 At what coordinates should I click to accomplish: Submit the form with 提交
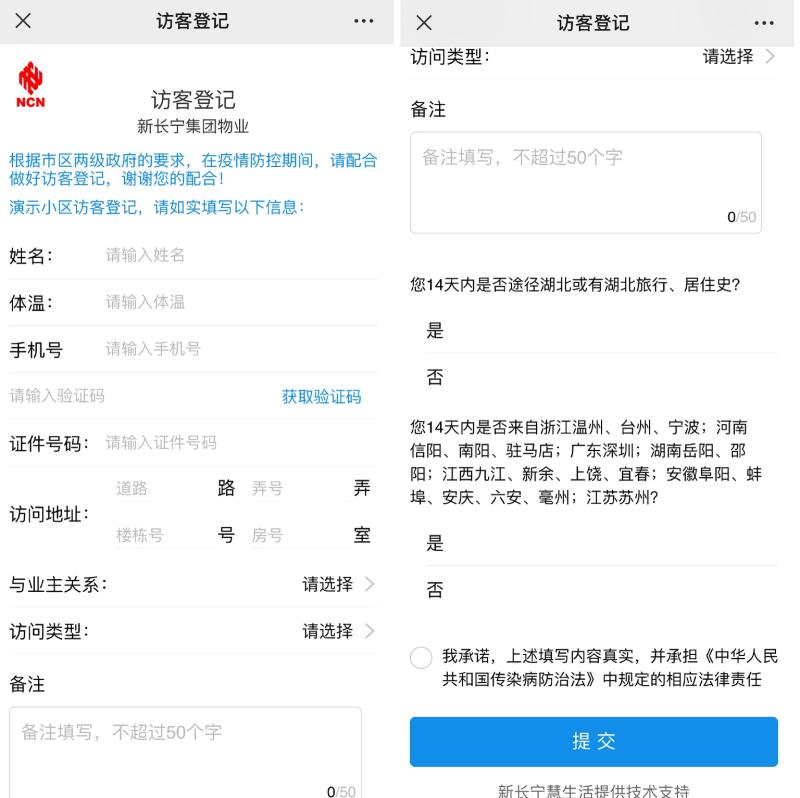593,741
